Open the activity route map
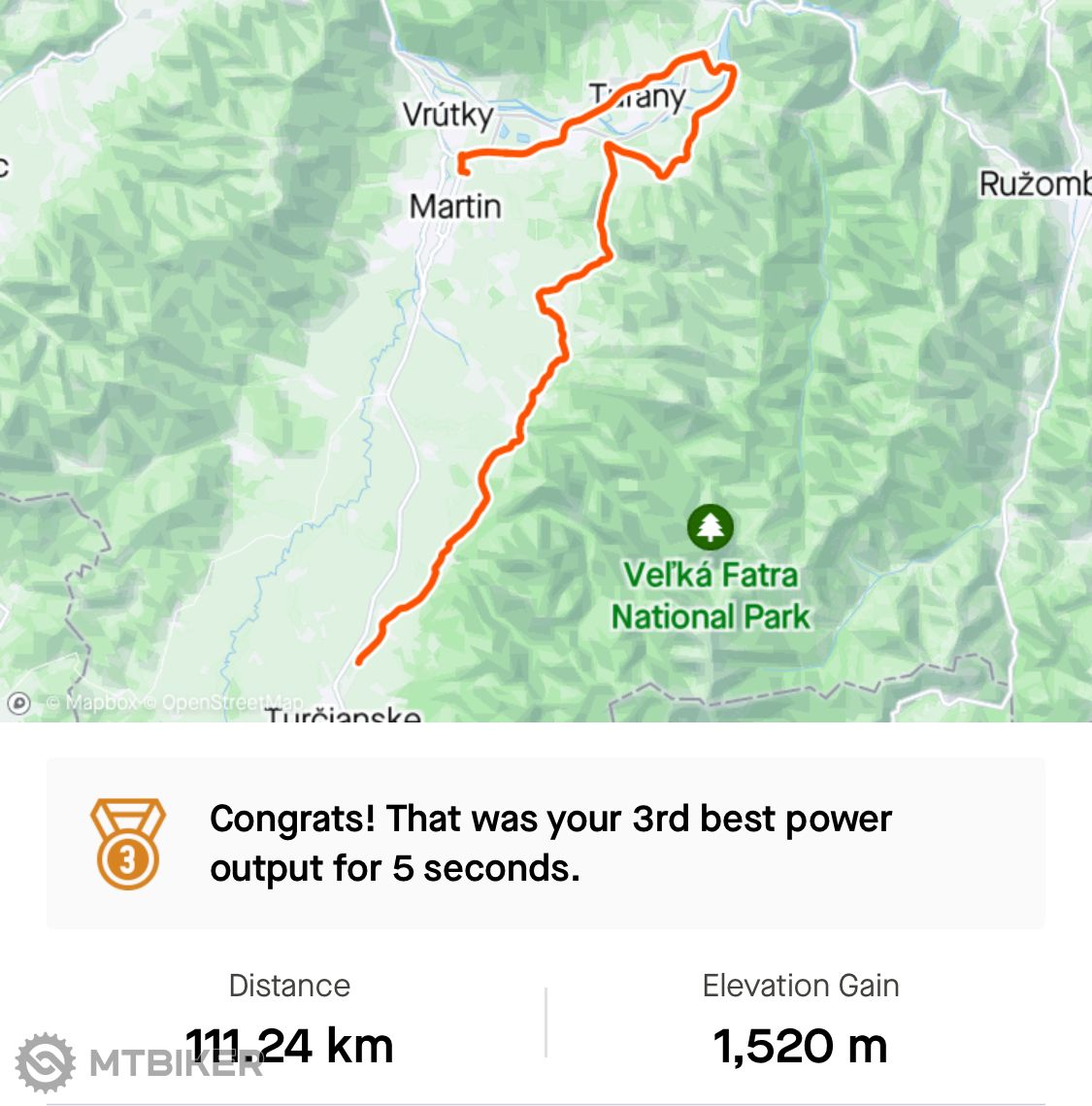The width and height of the screenshot is (1092, 1106). pyautogui.click(x=546, y=359)
